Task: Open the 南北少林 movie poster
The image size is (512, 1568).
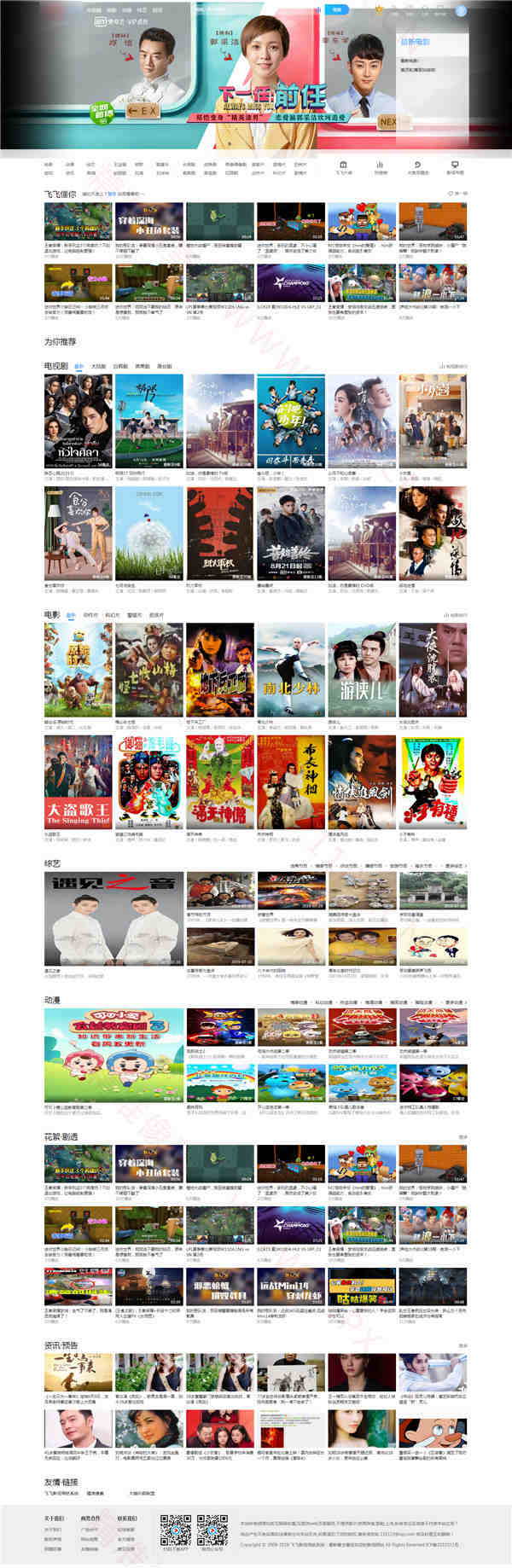Action: [x=291, y=670]
